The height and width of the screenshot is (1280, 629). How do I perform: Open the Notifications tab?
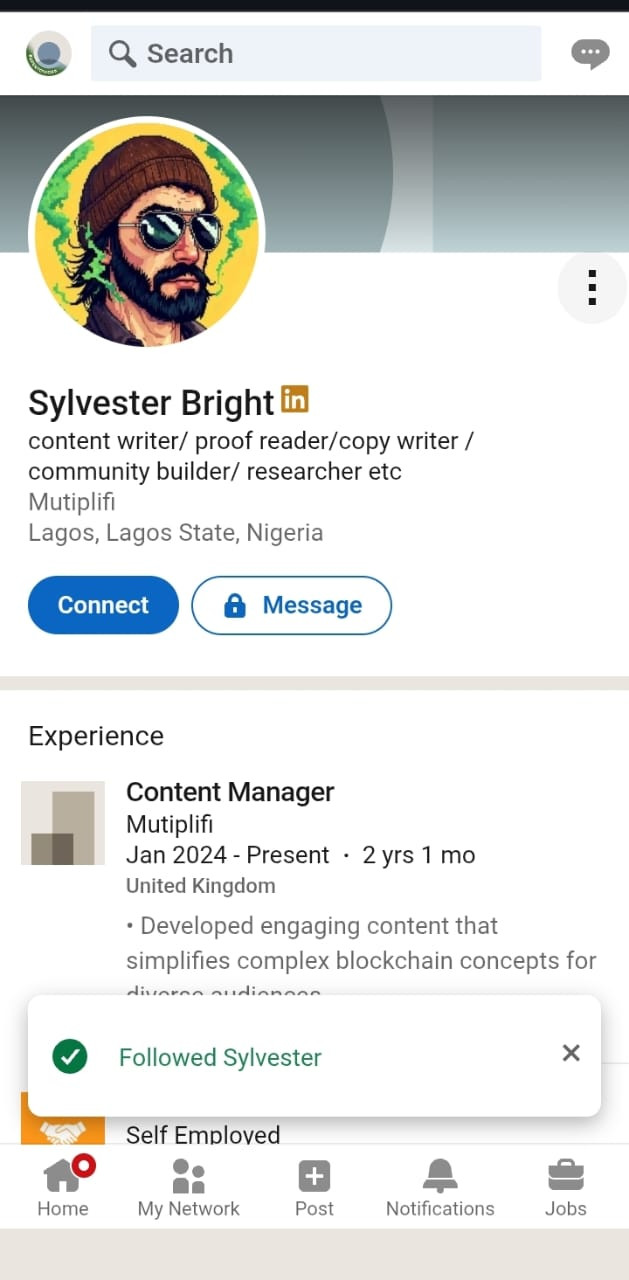(x=440, y=1188)
